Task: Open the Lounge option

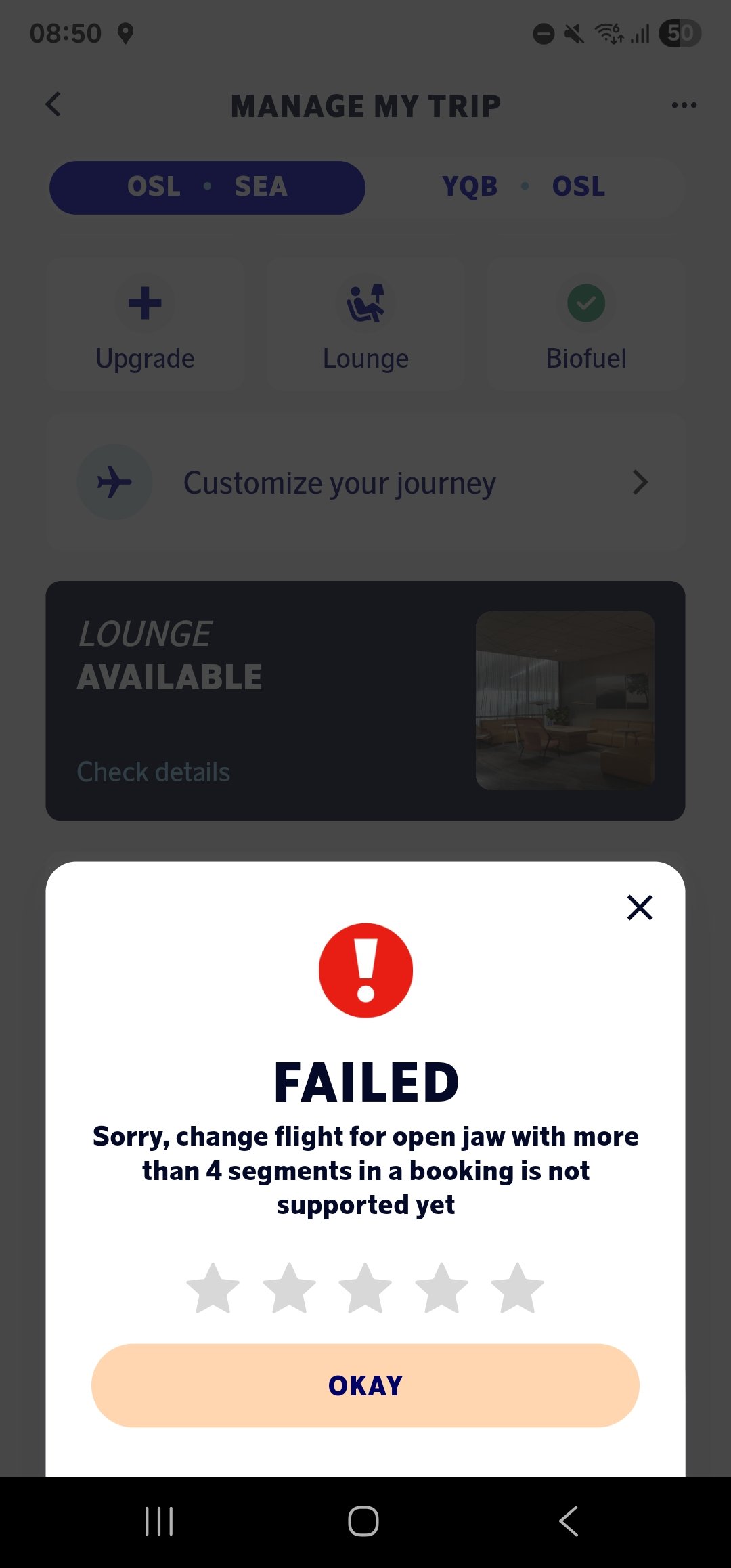Action: click(365, 324)
